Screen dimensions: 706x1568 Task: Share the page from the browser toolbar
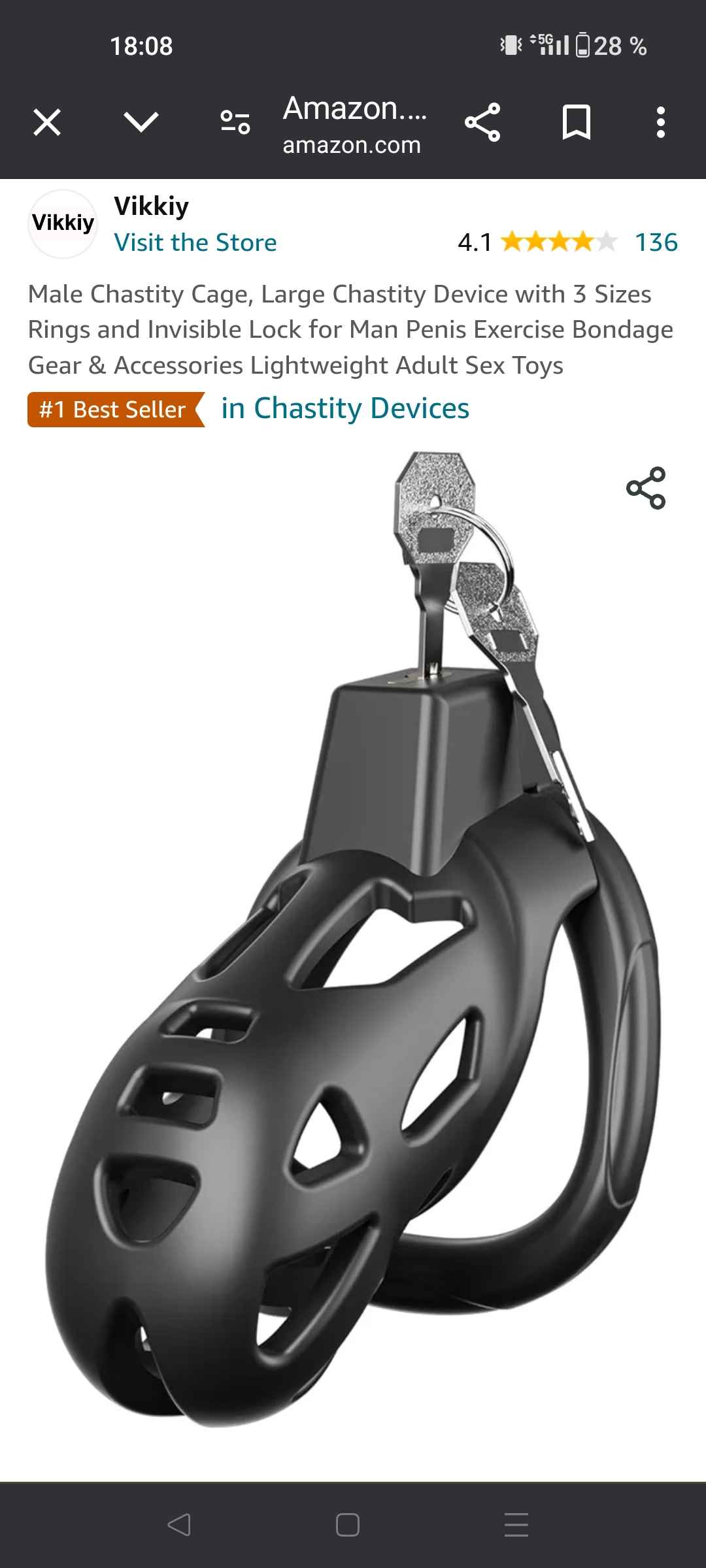[482, 122]
